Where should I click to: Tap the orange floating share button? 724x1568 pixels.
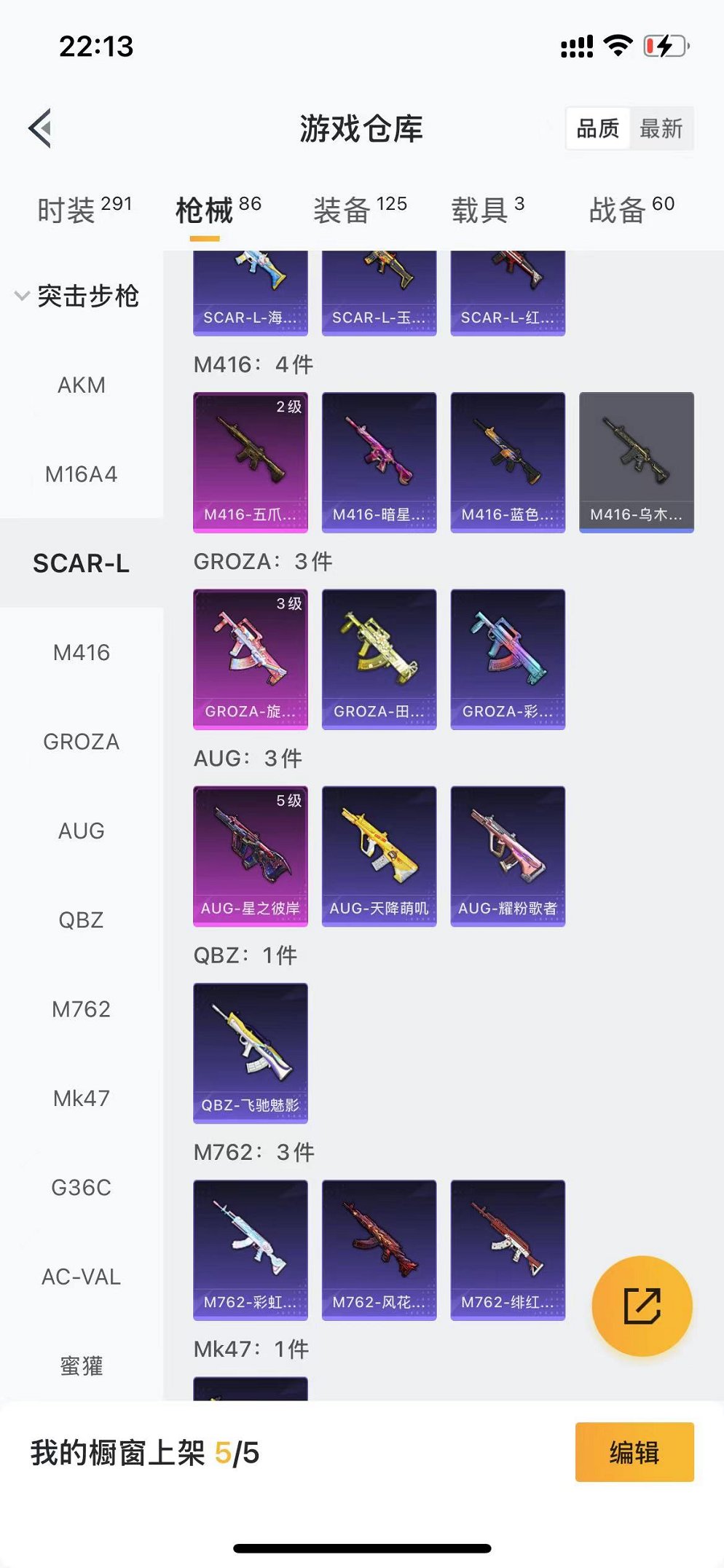tap(642, 1306)
